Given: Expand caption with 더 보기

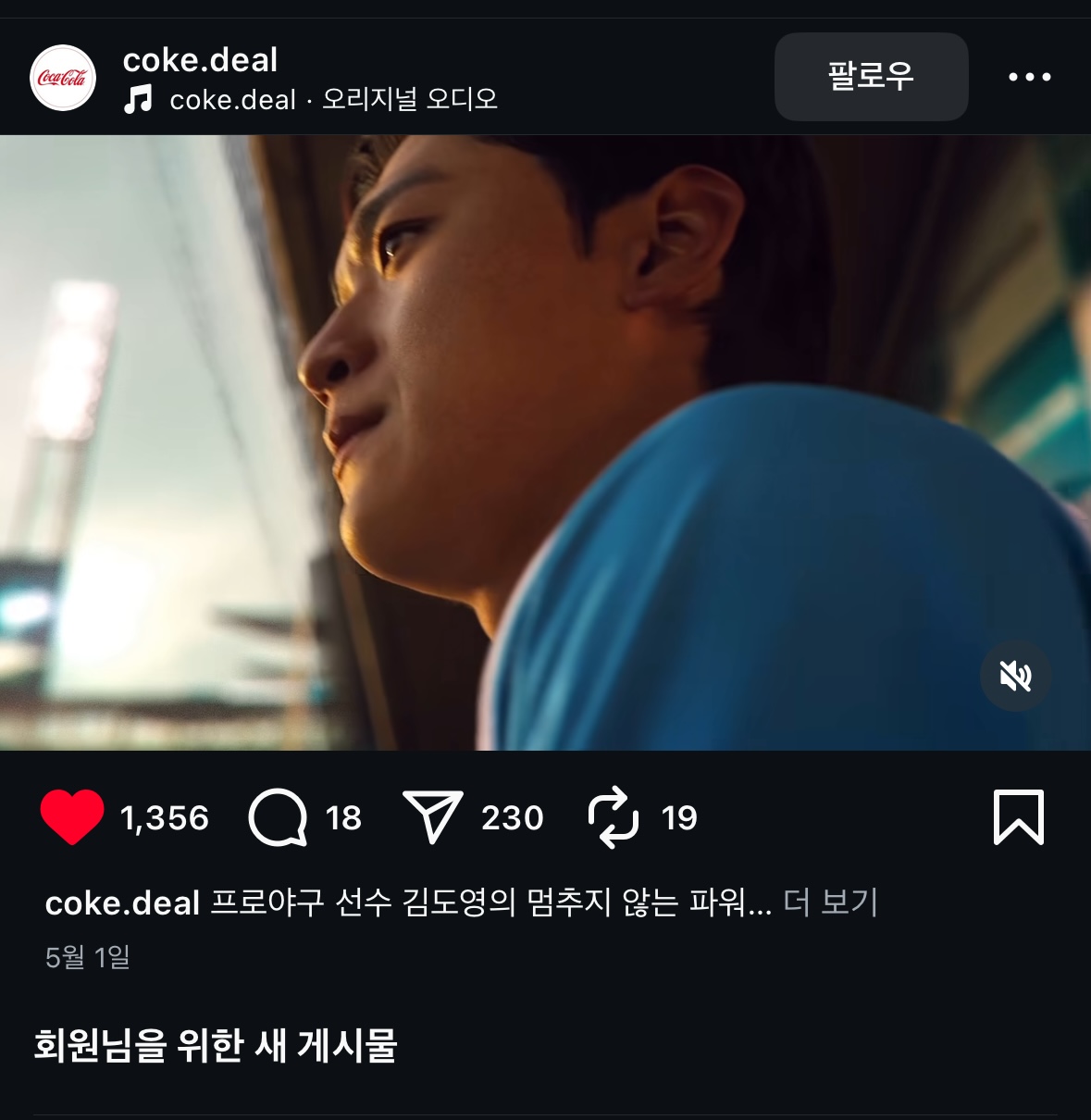Looking at the screenshot, I should click(830, 902).
